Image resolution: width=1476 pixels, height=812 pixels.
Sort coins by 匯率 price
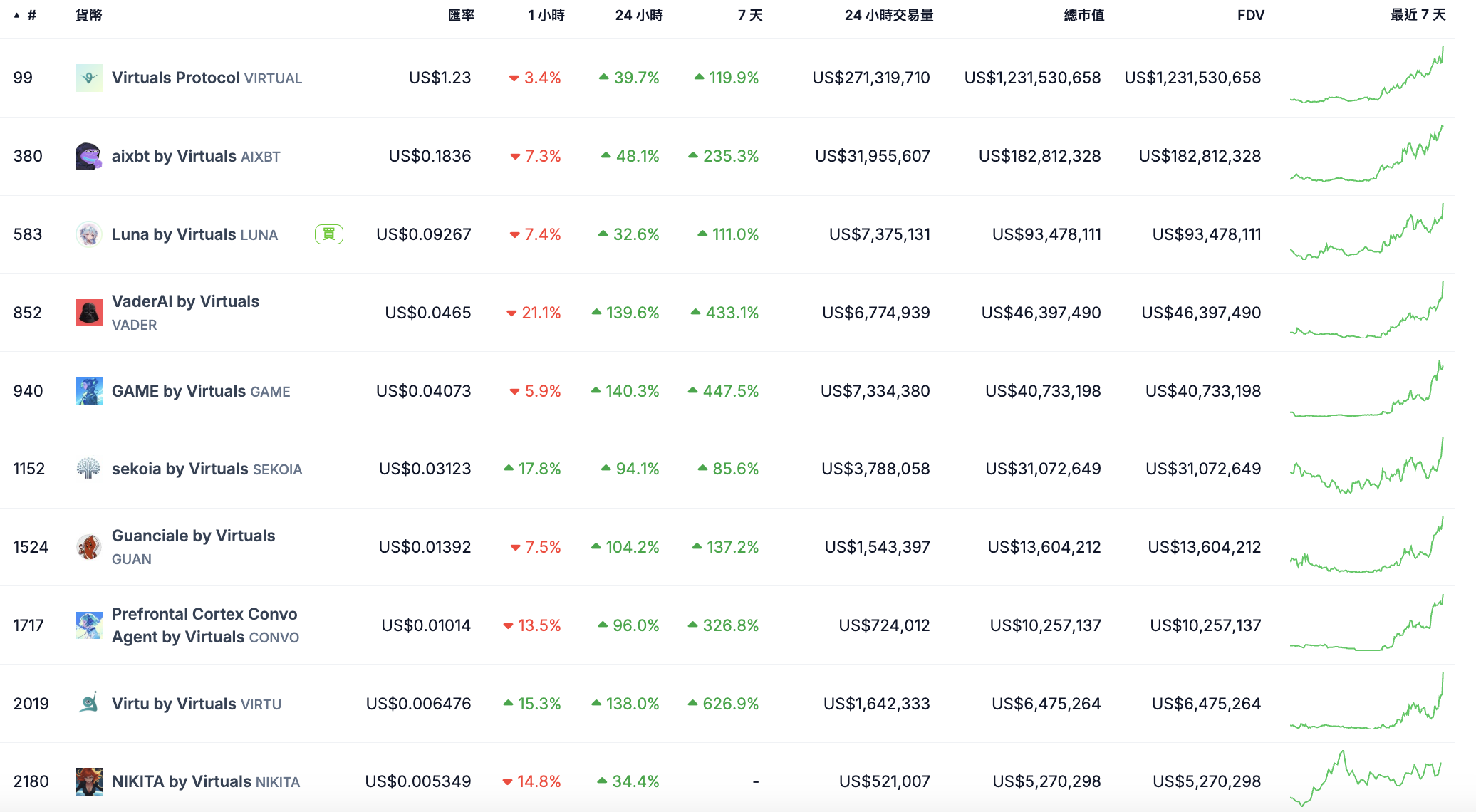click(461, 15)
